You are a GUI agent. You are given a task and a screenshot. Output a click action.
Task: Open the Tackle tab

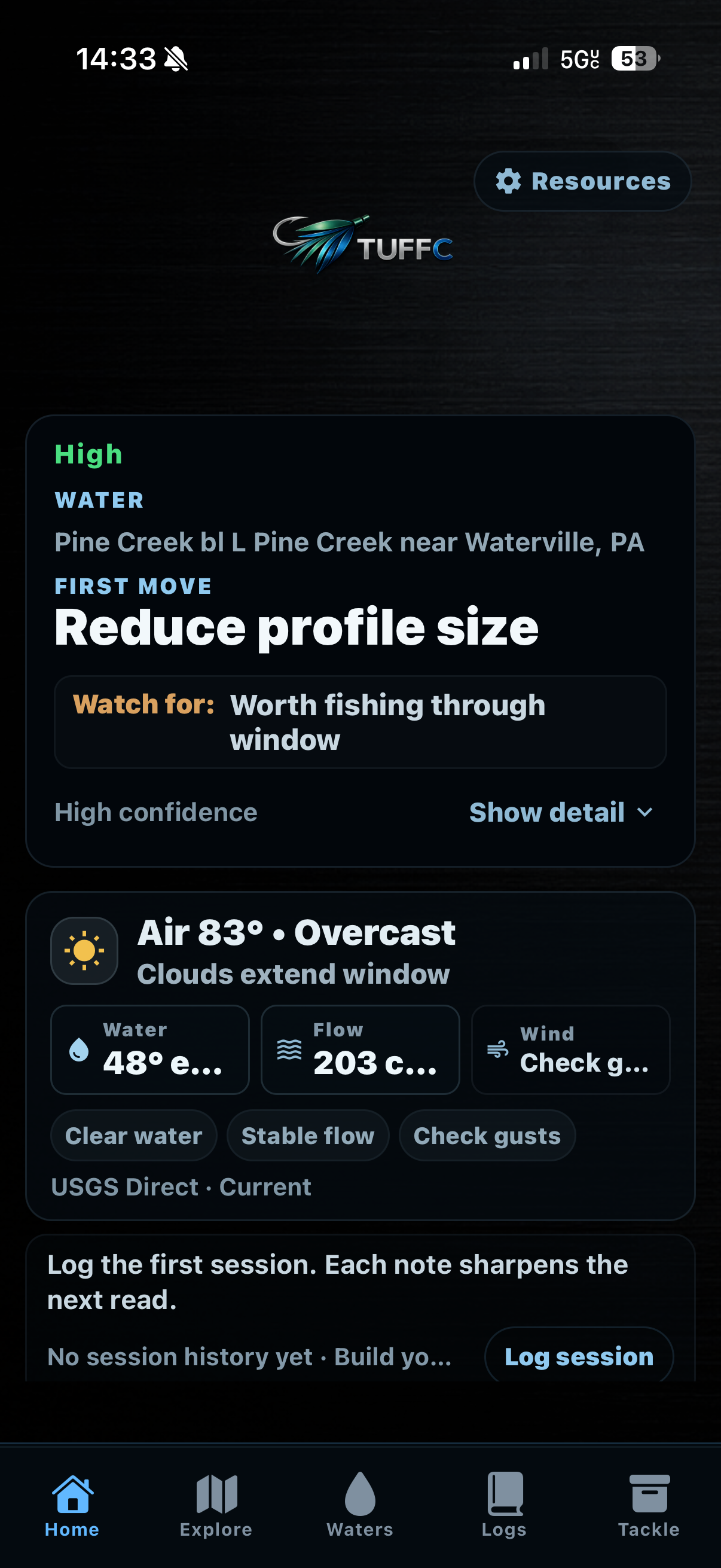pos(649,1505)
